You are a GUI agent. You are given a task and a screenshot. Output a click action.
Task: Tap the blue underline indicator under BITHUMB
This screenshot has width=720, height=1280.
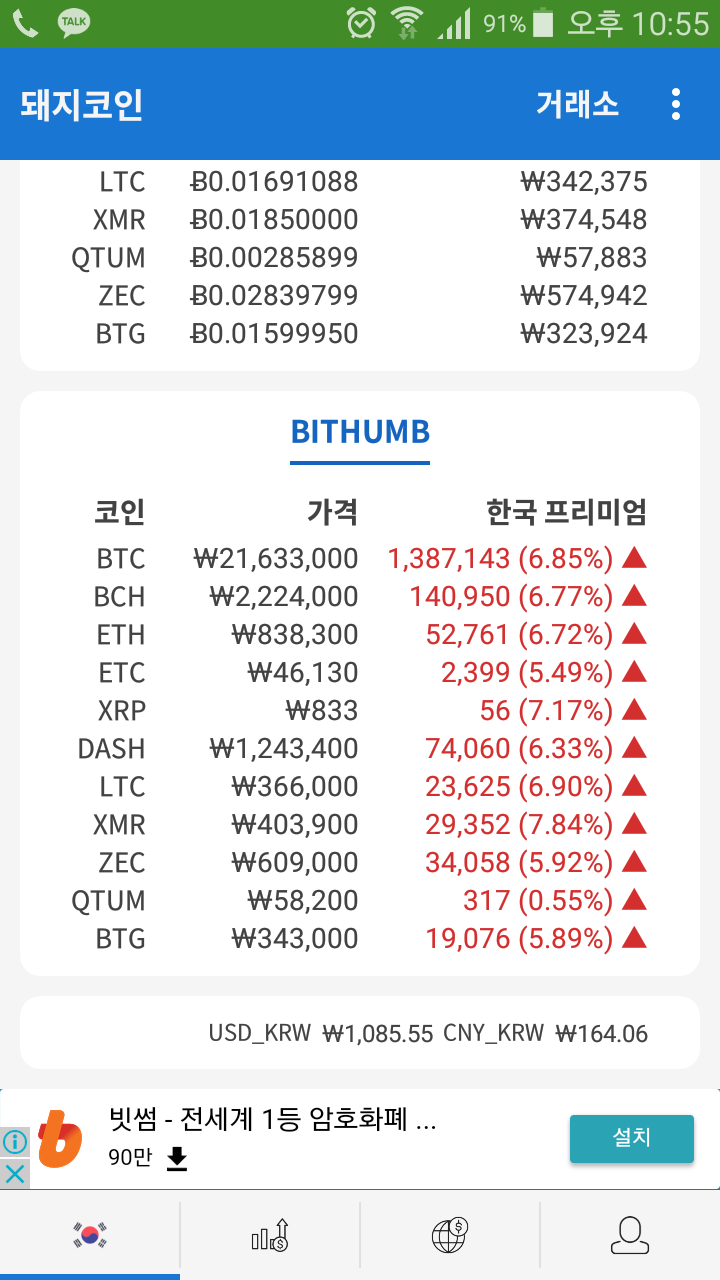click(x=360, y=460)
